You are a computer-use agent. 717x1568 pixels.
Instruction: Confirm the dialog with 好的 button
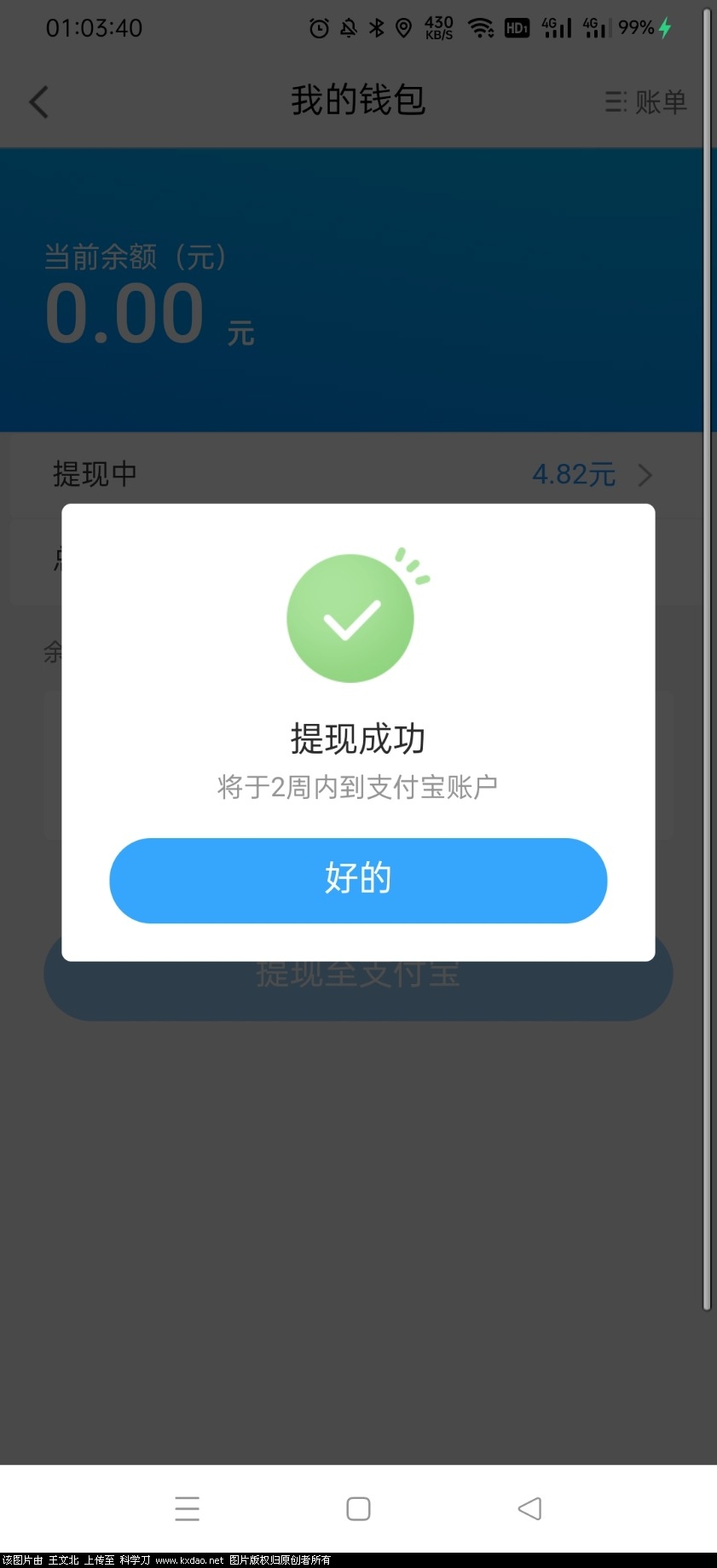click(358, 880)
